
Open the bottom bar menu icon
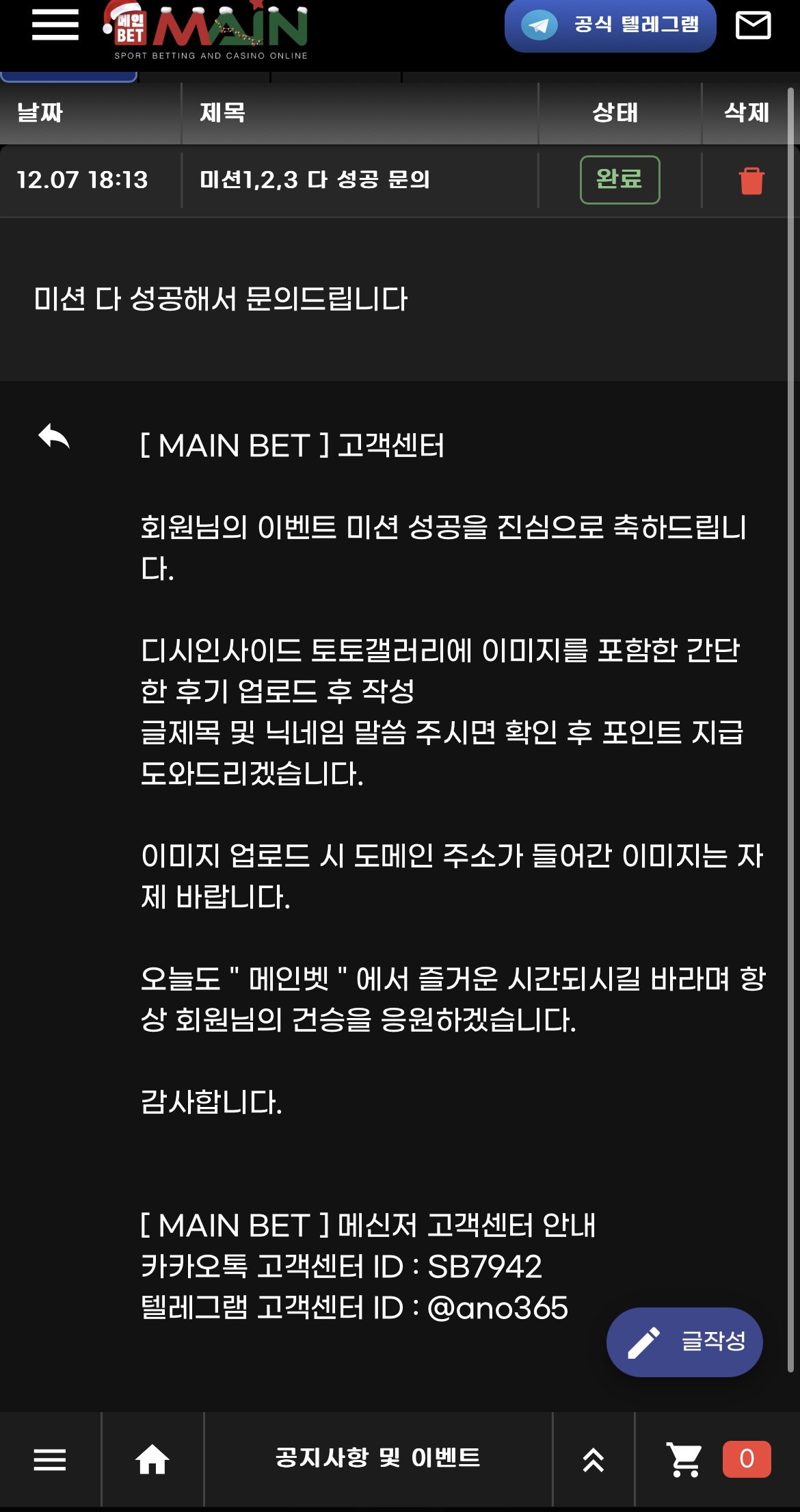click(x=50, y=1459)
